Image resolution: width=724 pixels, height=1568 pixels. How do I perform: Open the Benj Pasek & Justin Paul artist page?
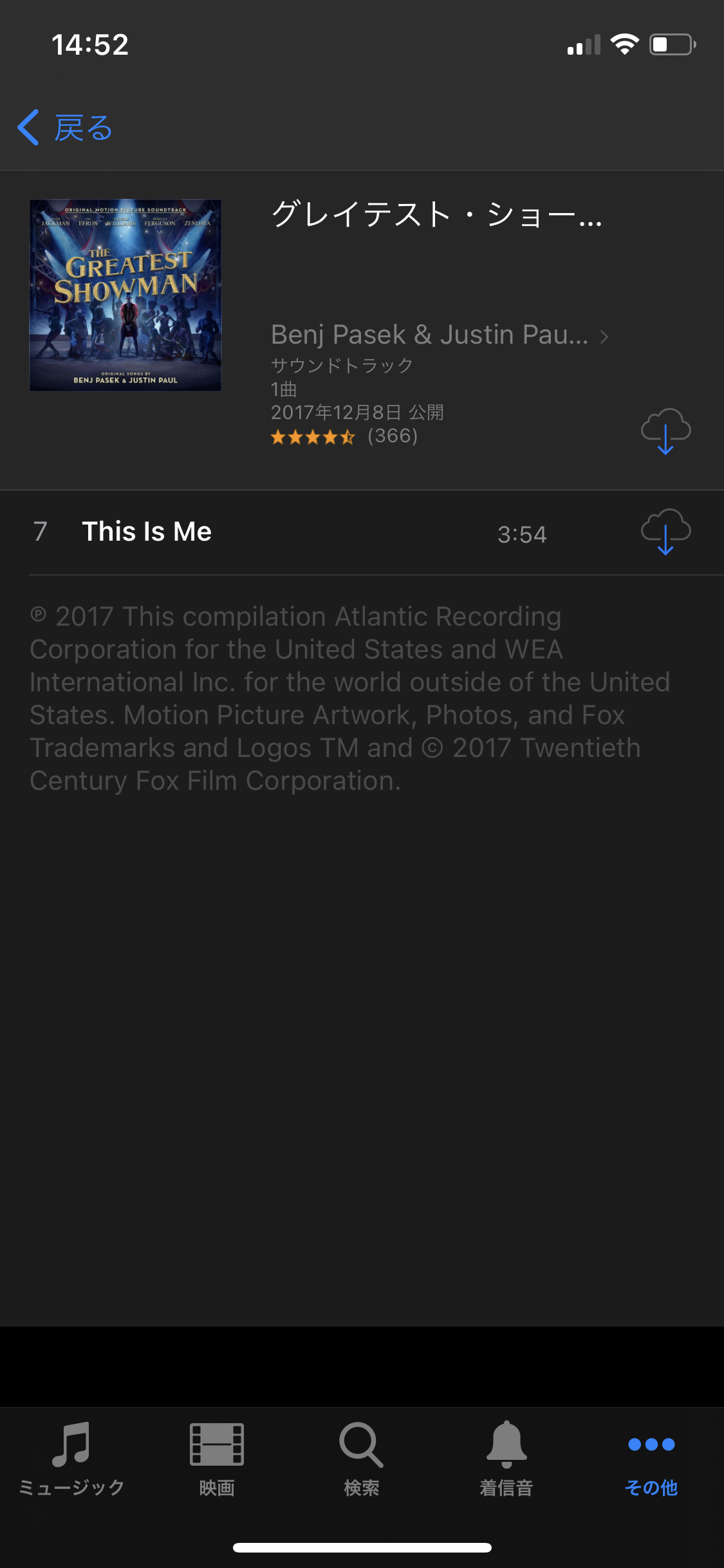click(x=438, y=335)
